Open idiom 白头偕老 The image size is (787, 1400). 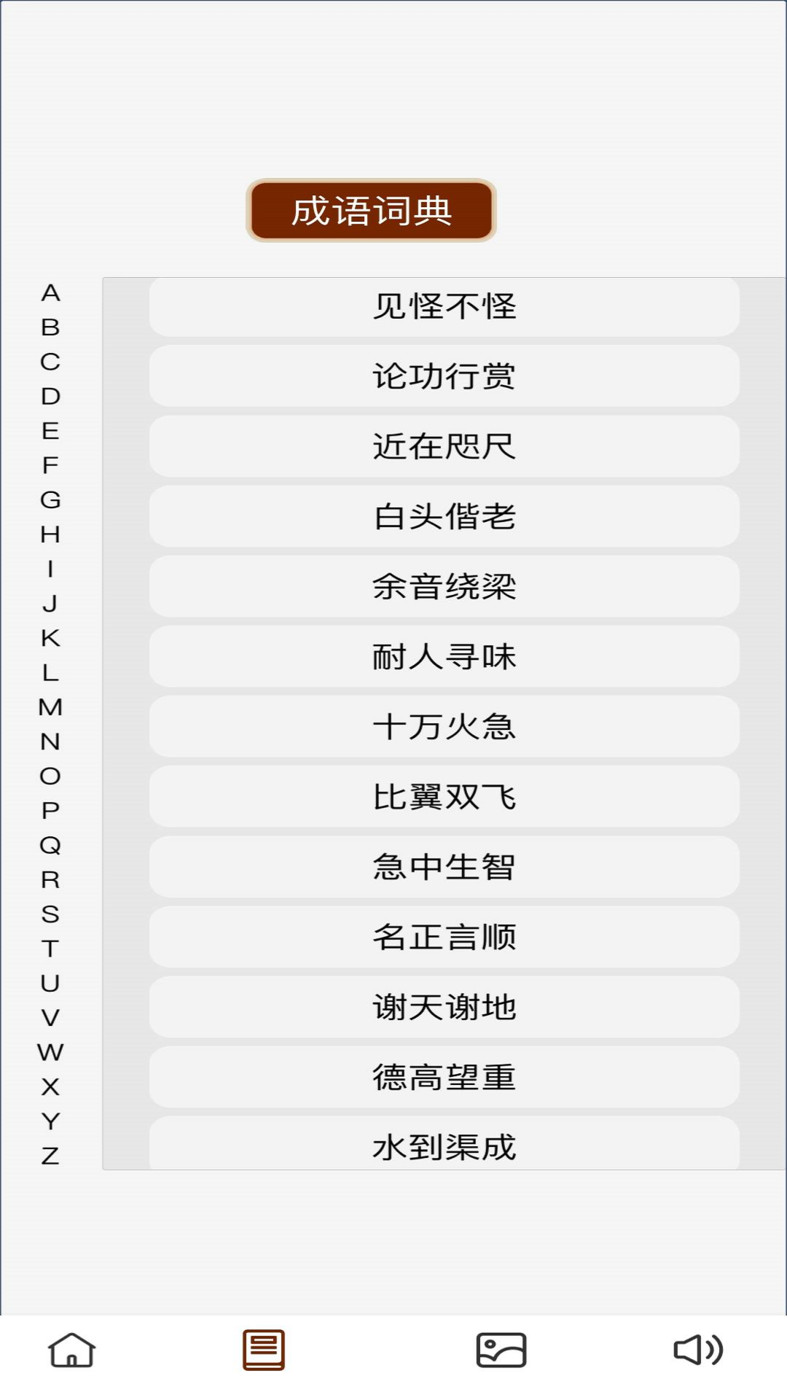(x=444, y=516)
